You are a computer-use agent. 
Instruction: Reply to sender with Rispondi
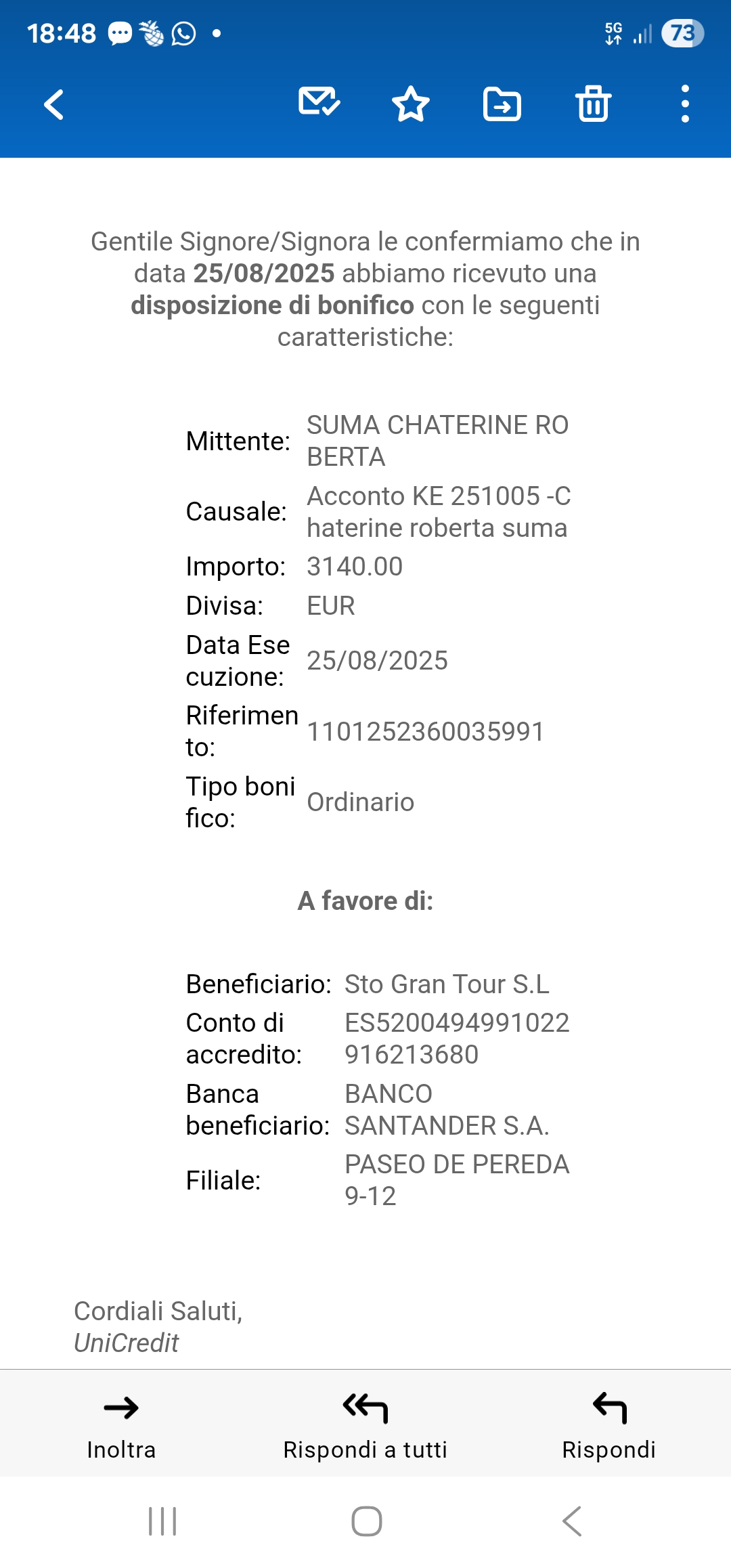click(x=609, y=1425)
